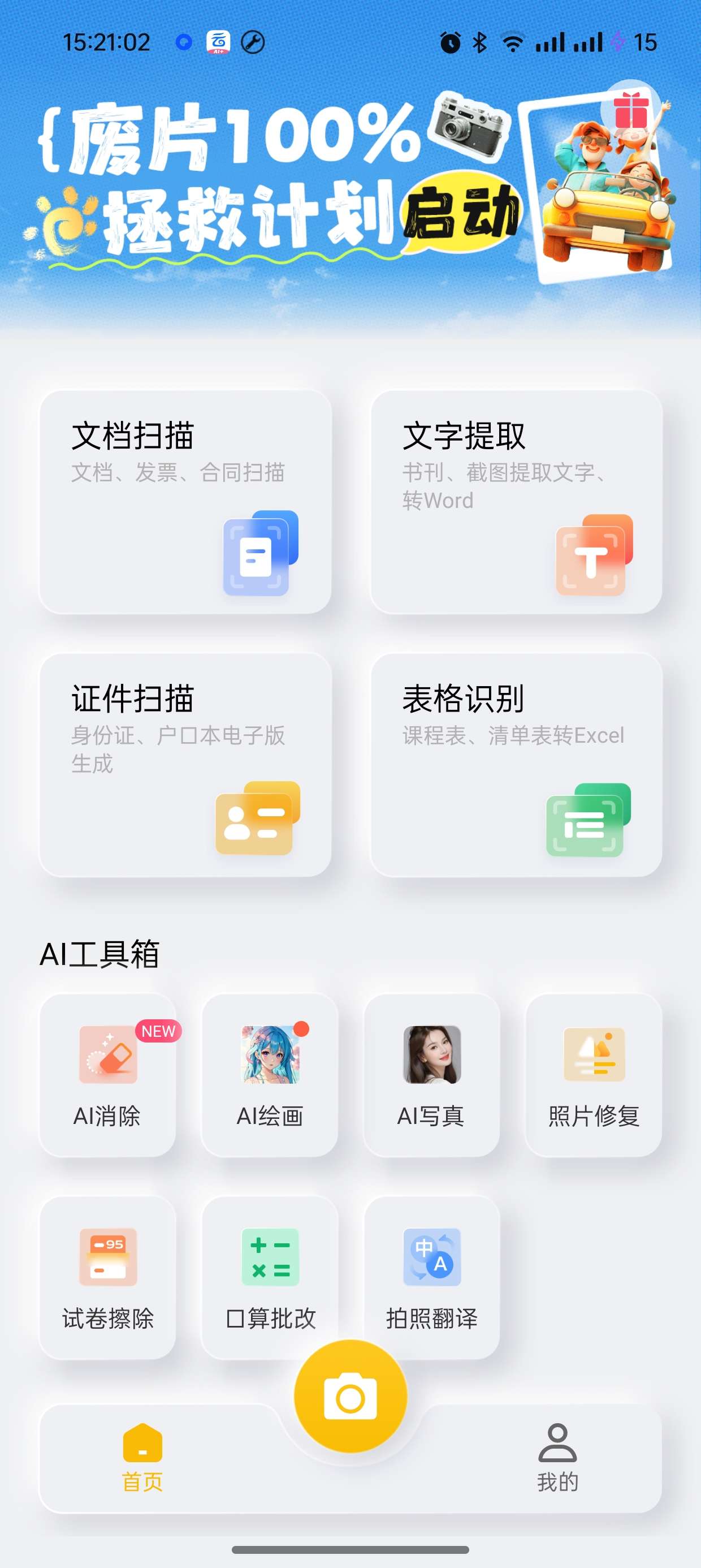Open the AI写真 portrait tool
Screen dimensions: 701x1568
coord(431,1075)
